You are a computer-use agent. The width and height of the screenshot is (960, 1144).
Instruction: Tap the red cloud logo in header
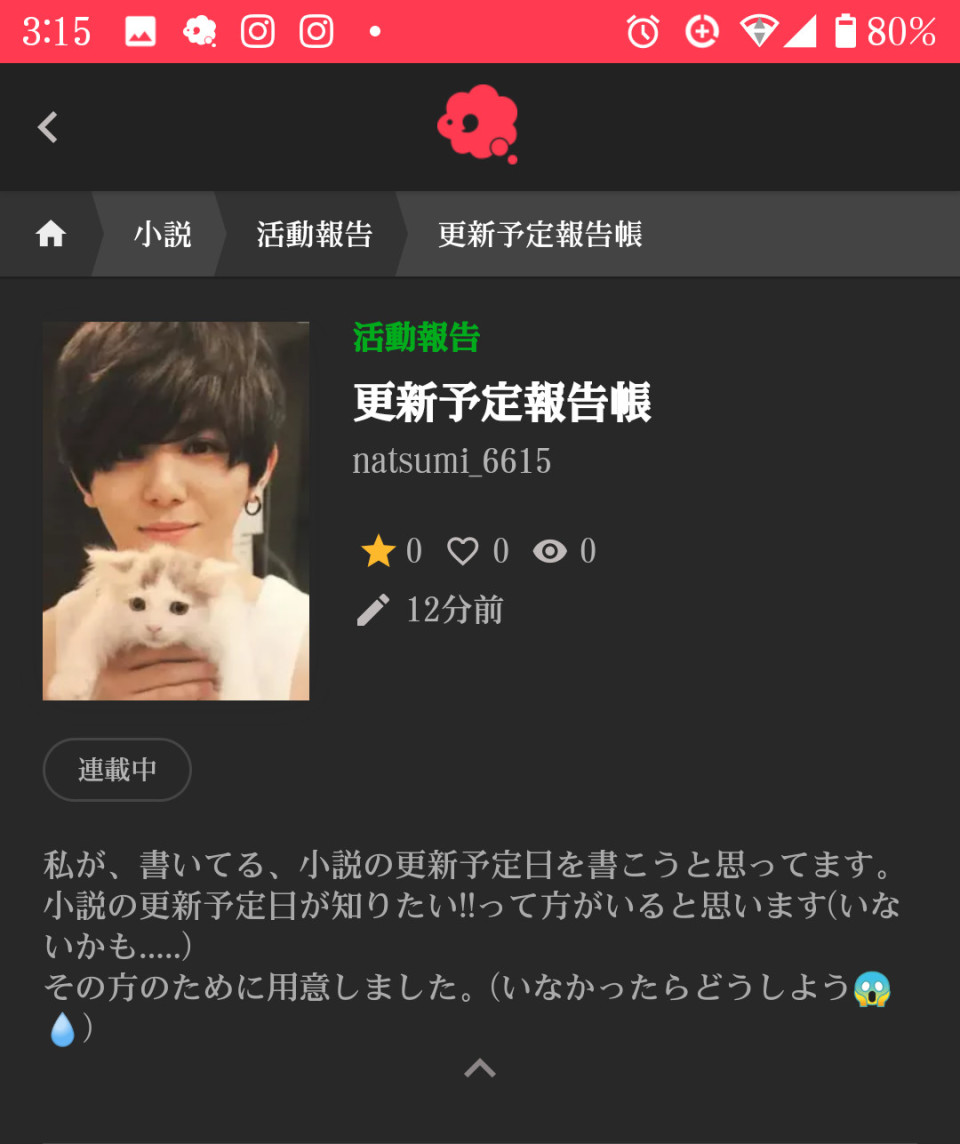pos(478,125)
